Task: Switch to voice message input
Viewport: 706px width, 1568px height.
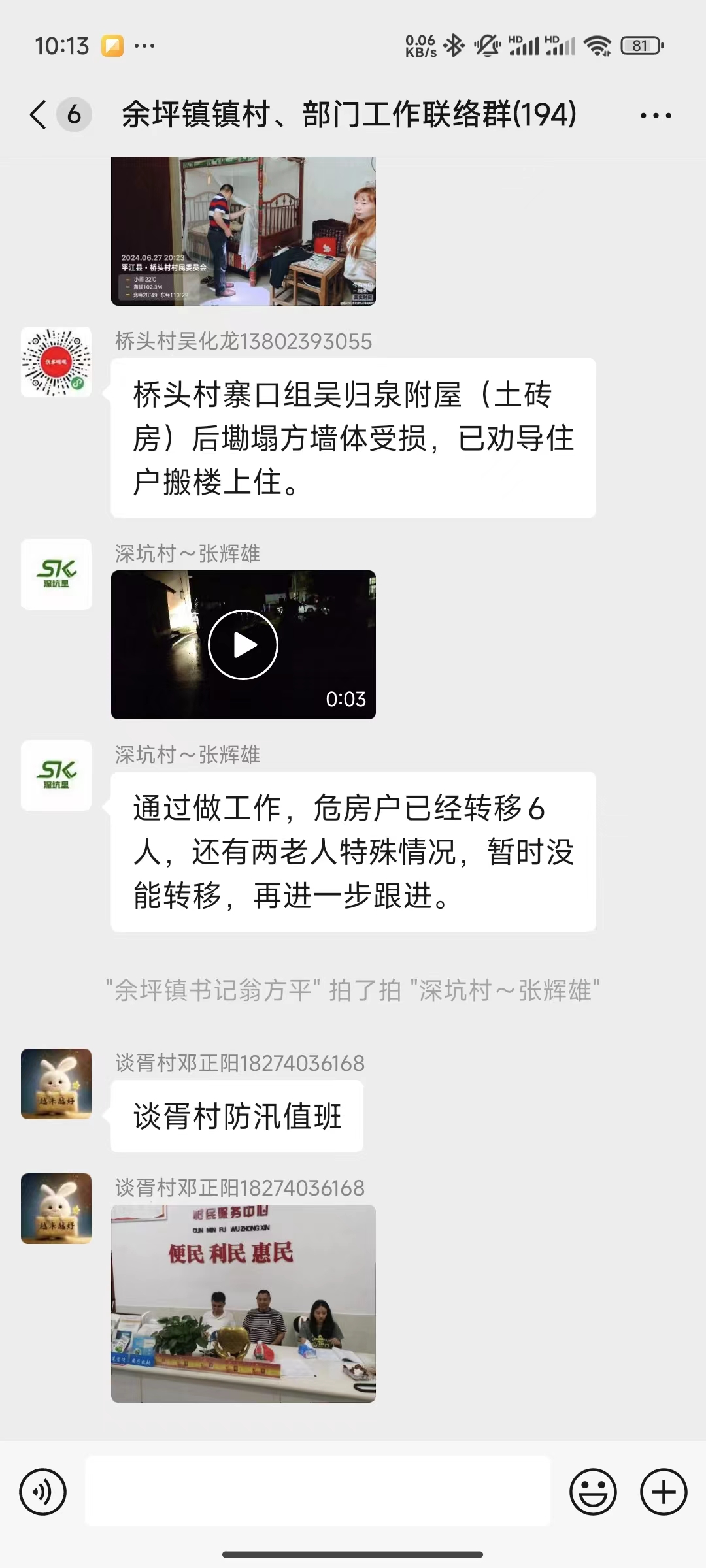Action: click(x=43, y=1492)
